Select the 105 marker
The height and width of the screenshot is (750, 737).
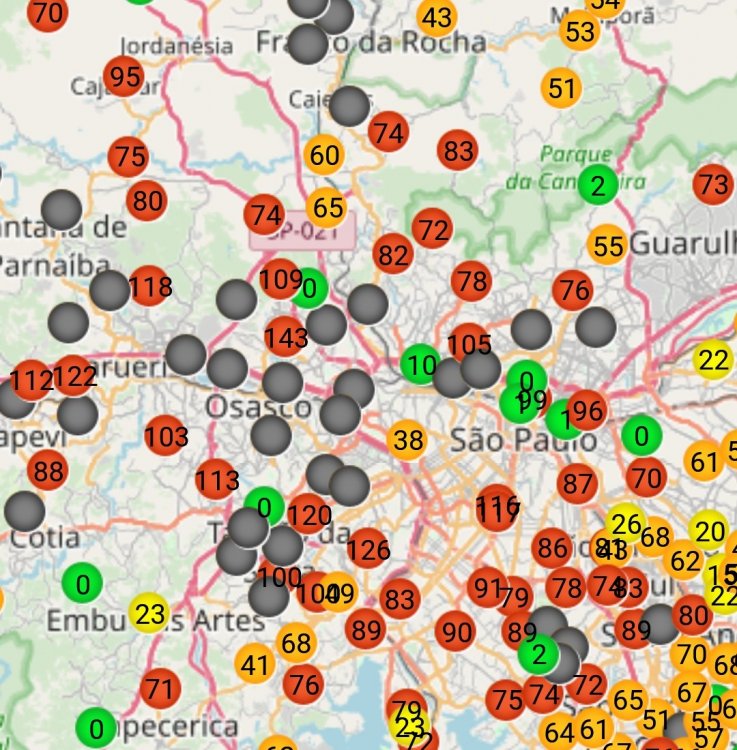pyautogui.click(x=469, y=345)
